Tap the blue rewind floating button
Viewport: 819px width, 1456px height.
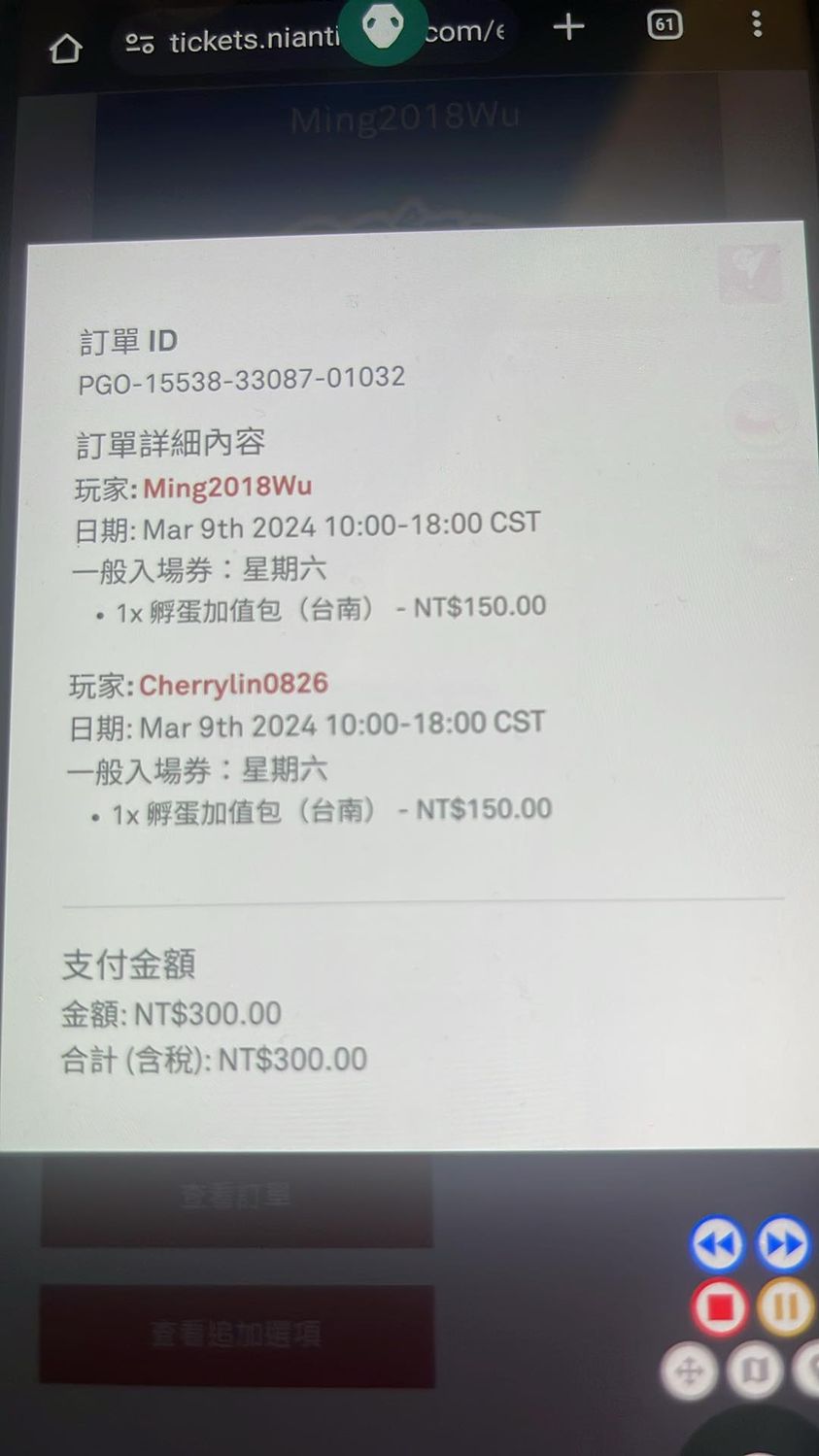click(718, 1243)
